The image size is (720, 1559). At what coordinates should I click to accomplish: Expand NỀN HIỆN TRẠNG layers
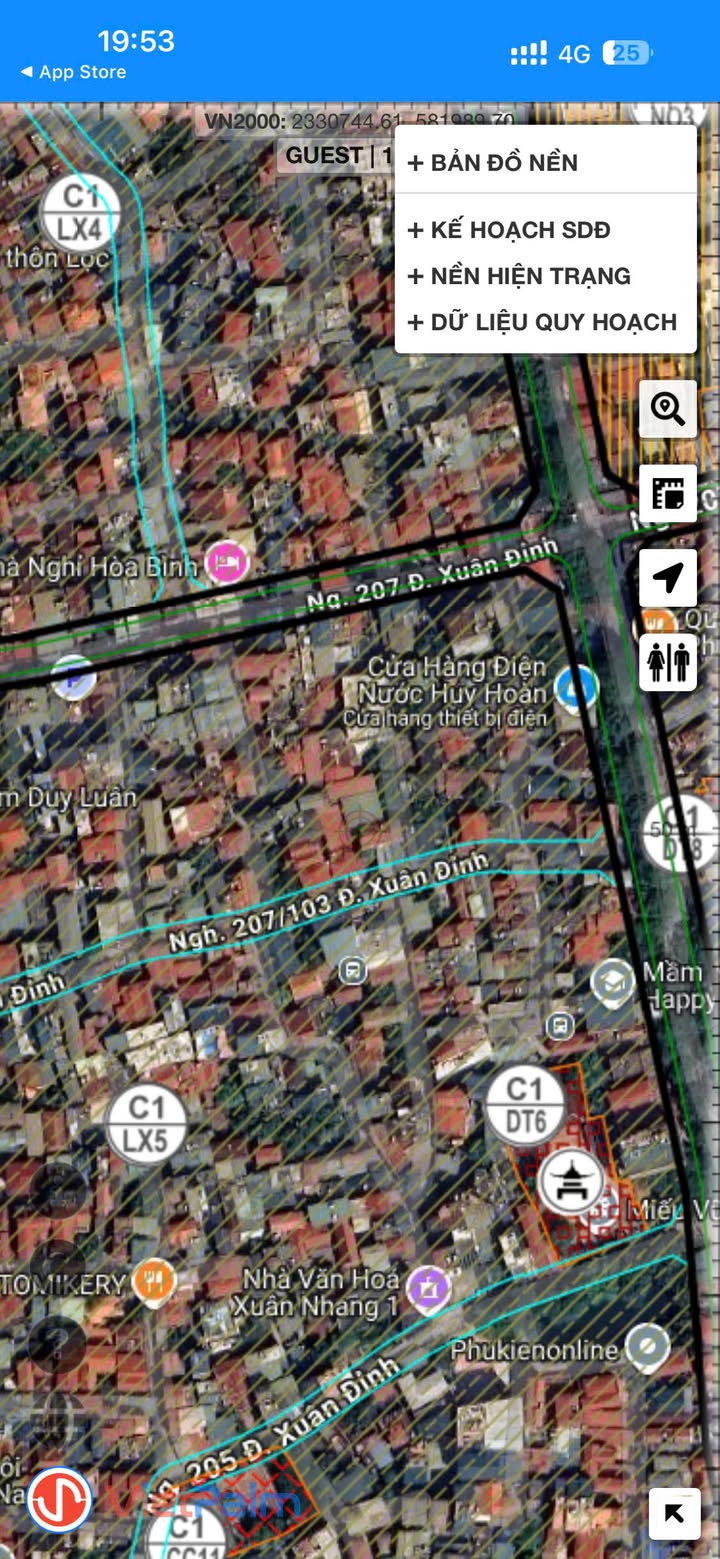point(520,276)
